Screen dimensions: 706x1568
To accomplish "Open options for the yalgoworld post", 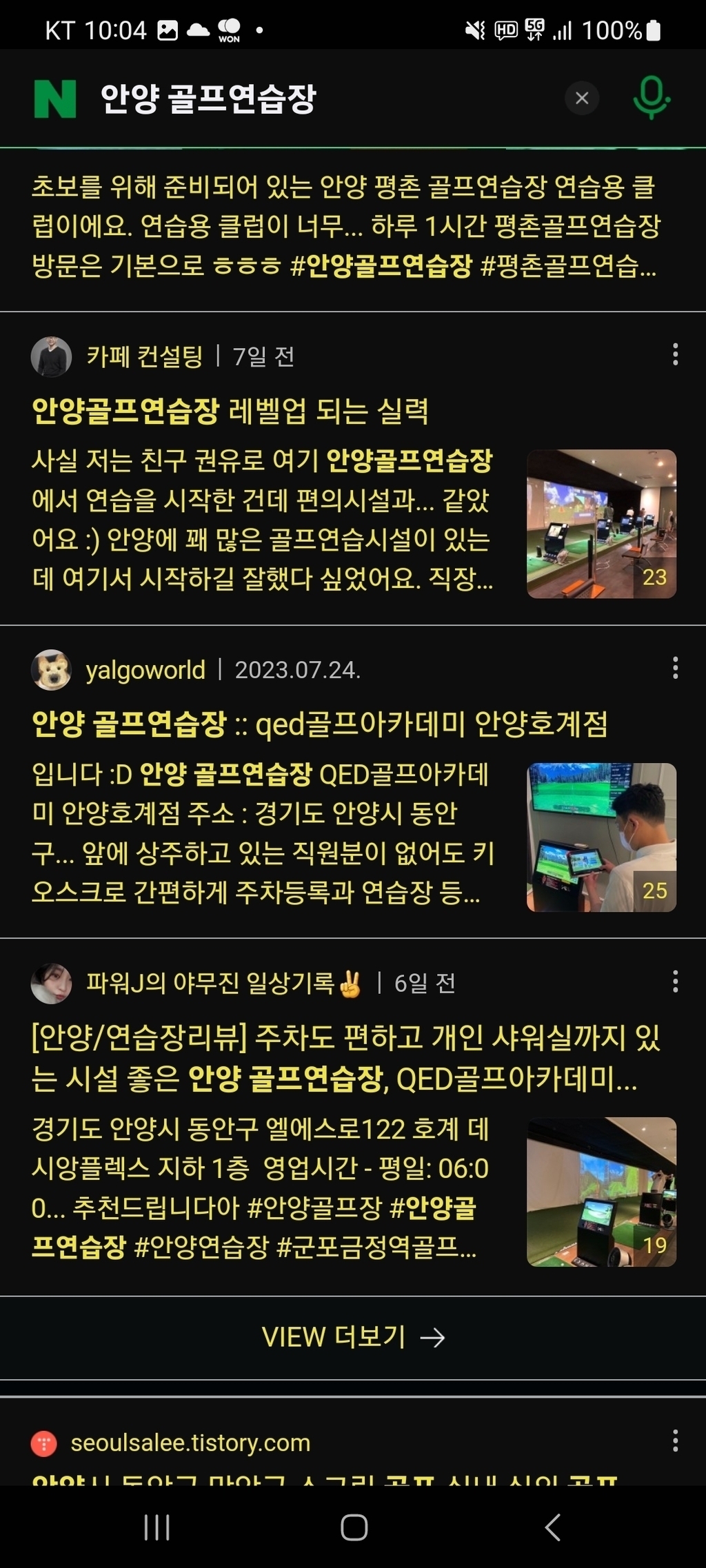I will point(675,667).
